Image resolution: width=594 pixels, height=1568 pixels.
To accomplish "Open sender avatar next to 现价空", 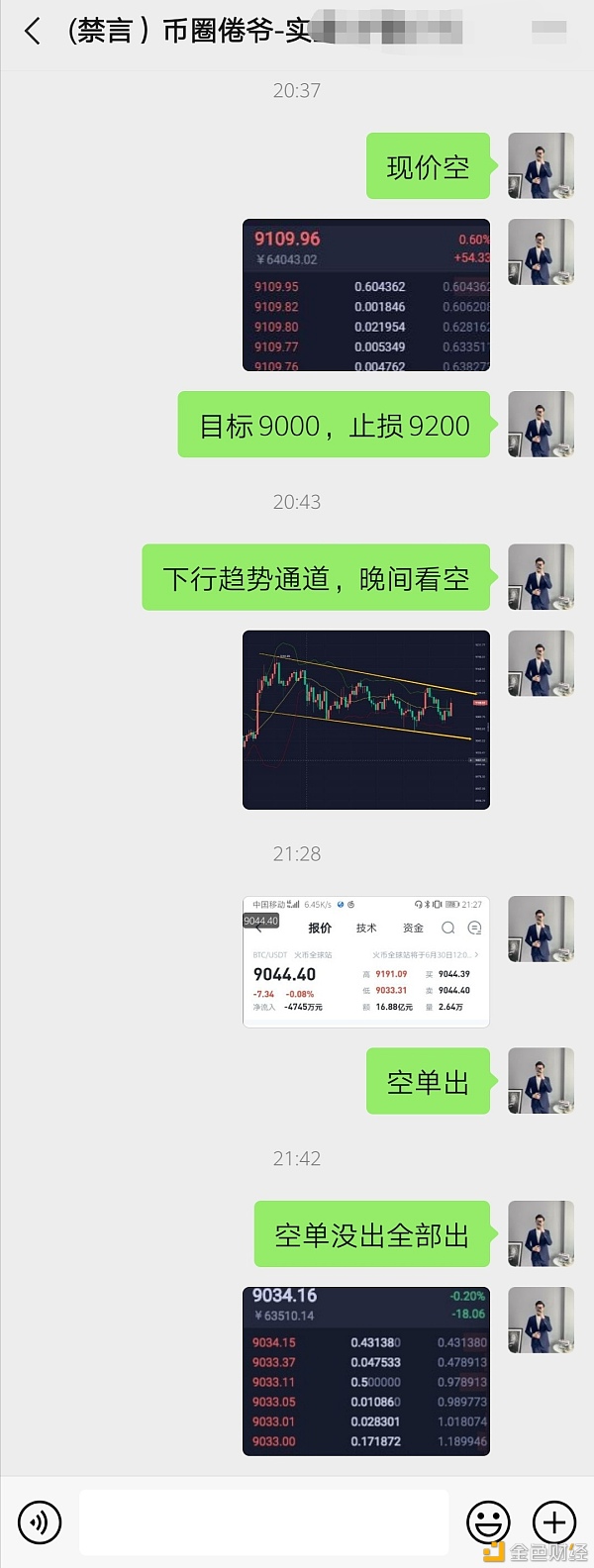I will click(541, 165).
